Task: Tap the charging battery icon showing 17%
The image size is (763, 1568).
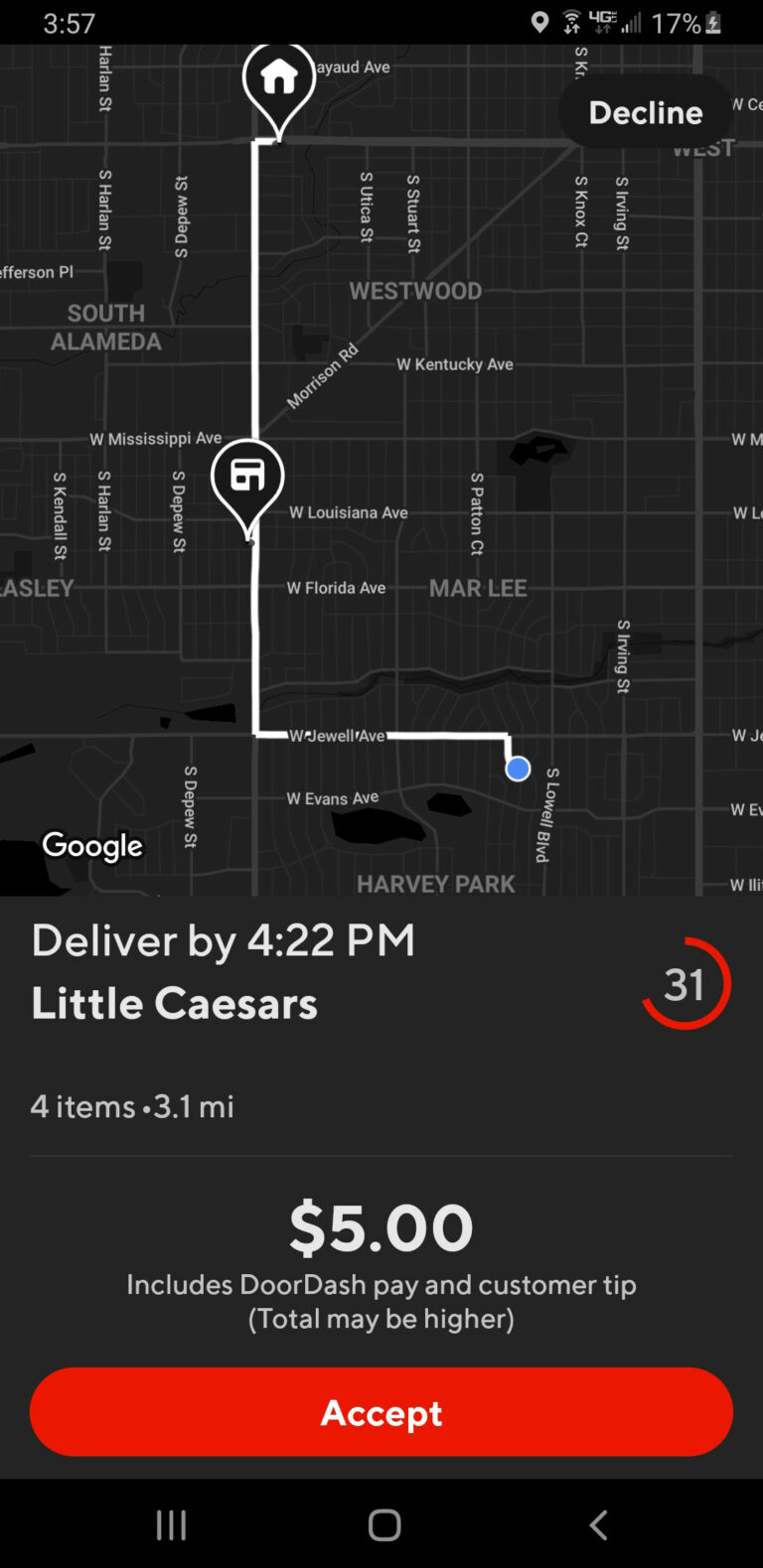Action: pos(711,22)
